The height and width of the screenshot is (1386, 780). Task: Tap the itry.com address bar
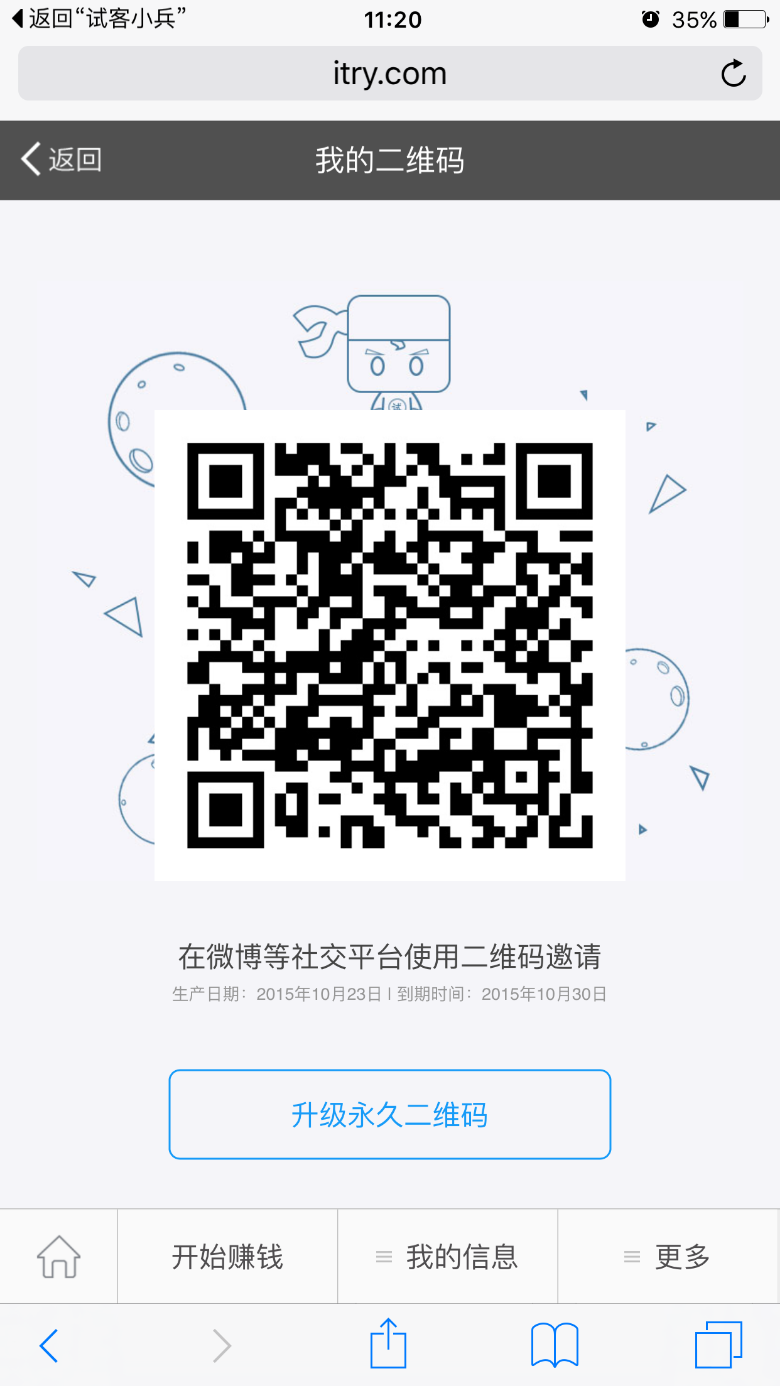pos(389,73)
